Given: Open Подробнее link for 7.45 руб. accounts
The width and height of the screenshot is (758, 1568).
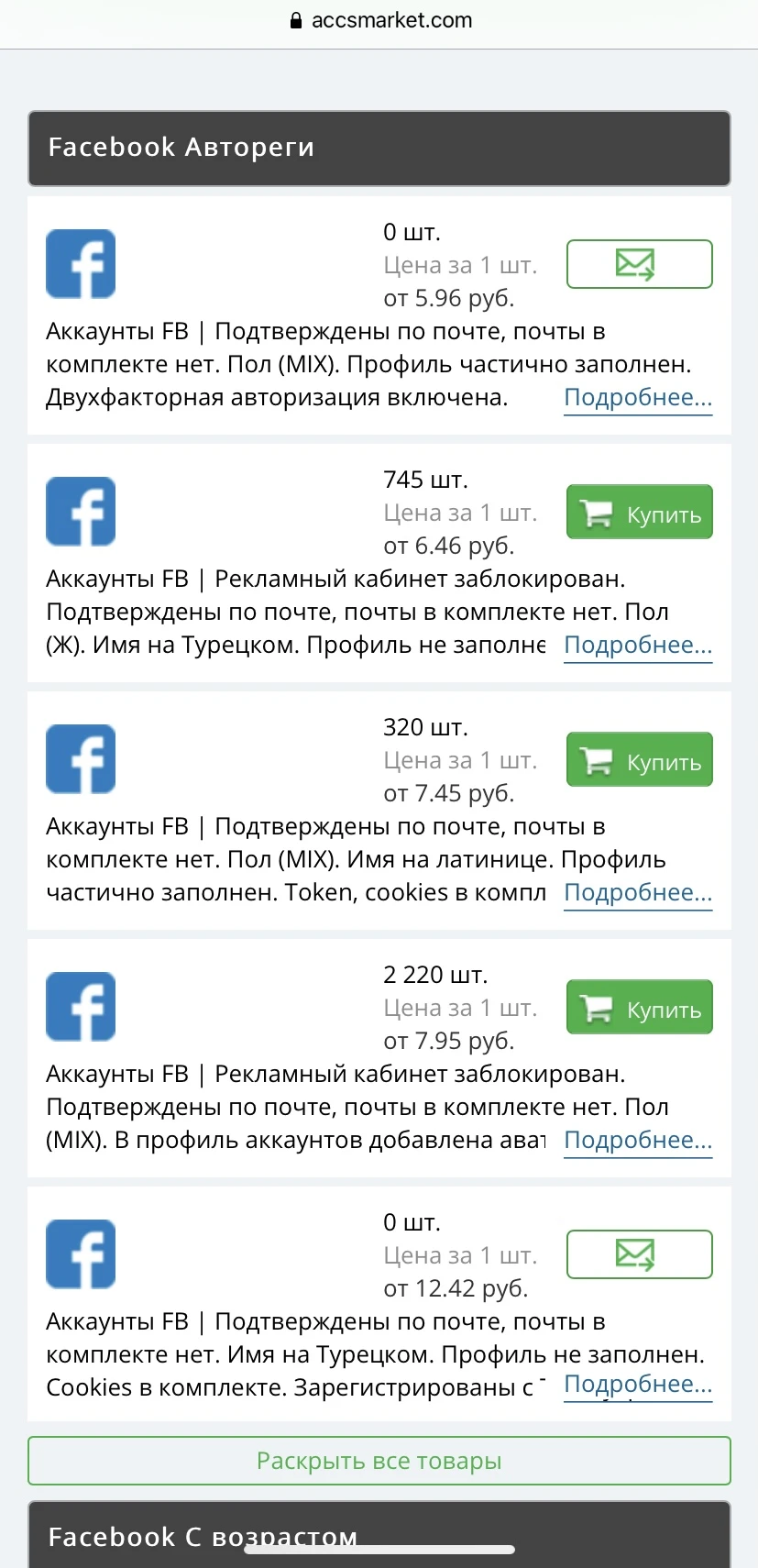Looking at the screenshot, I should tap(638, 893).
